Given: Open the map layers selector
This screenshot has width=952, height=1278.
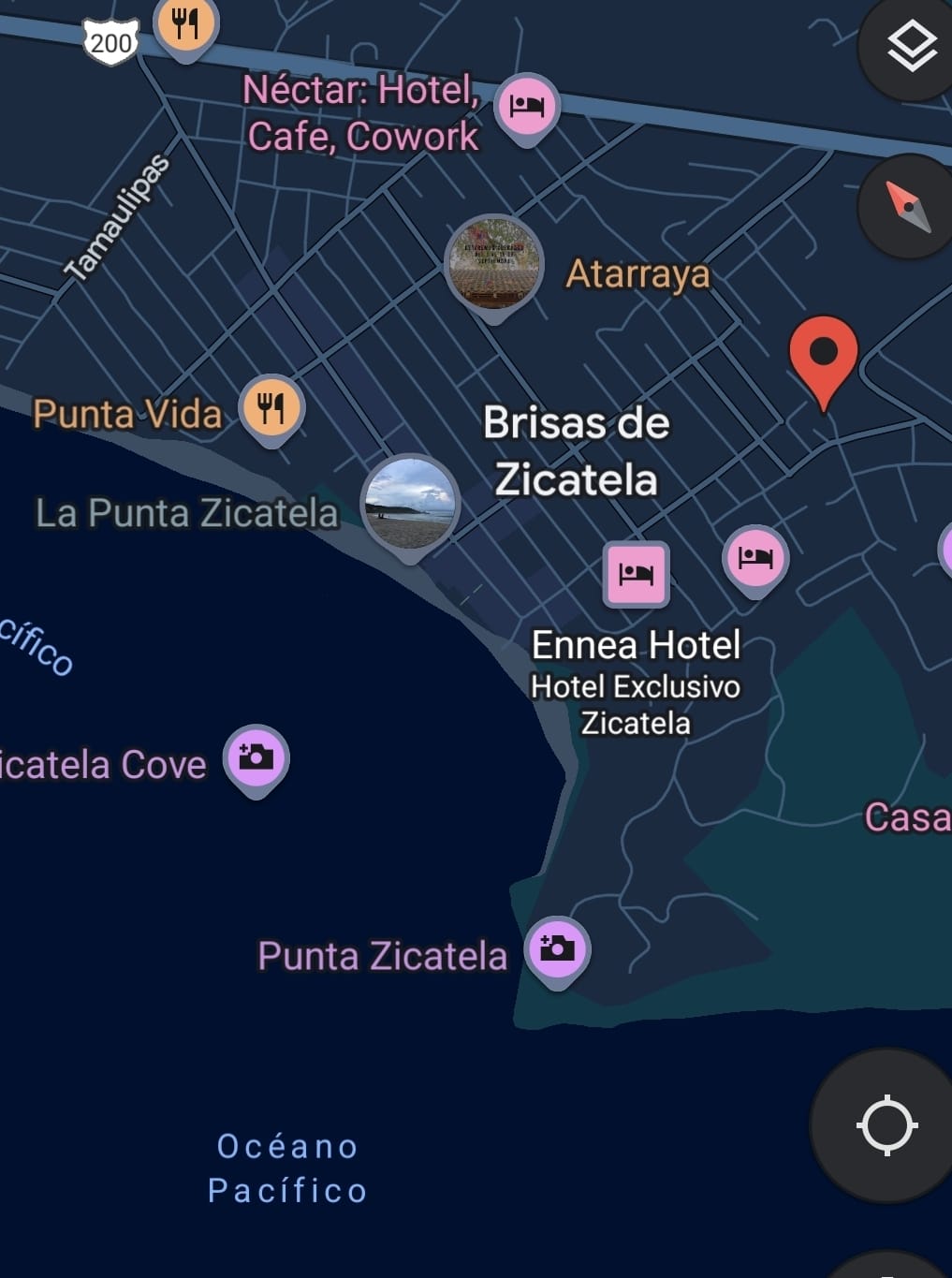Looking at the screenshot, I should 910,47.
